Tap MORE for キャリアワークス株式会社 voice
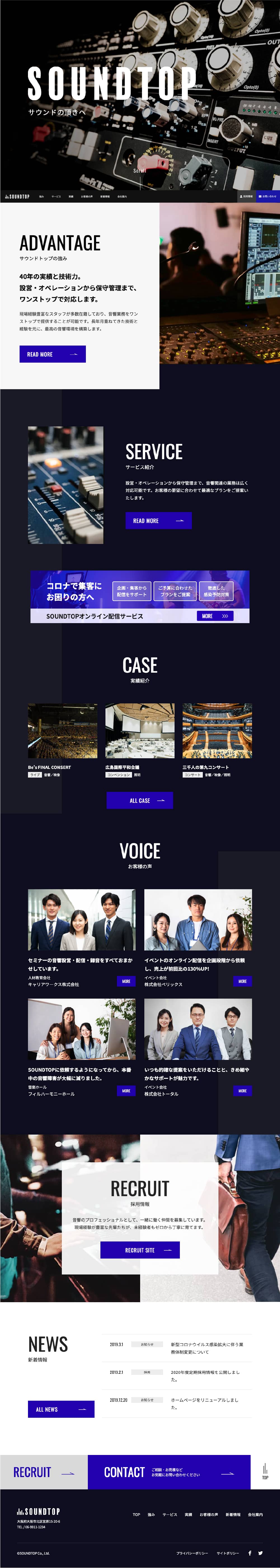The height and width of the screenshot is (1568, 280). coord(126,981)
